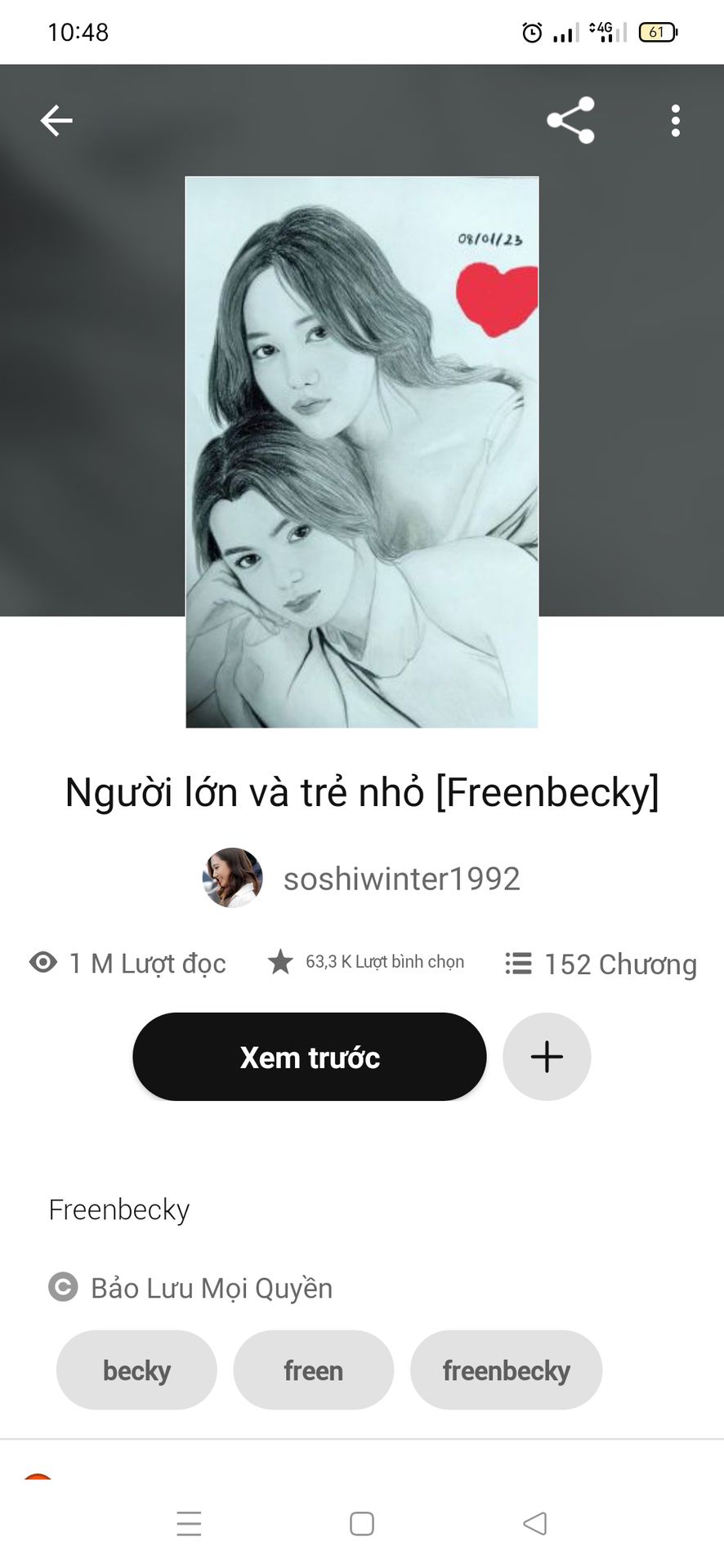Open the story cover image
724x1568 pixels.
(x=362, y=452)
